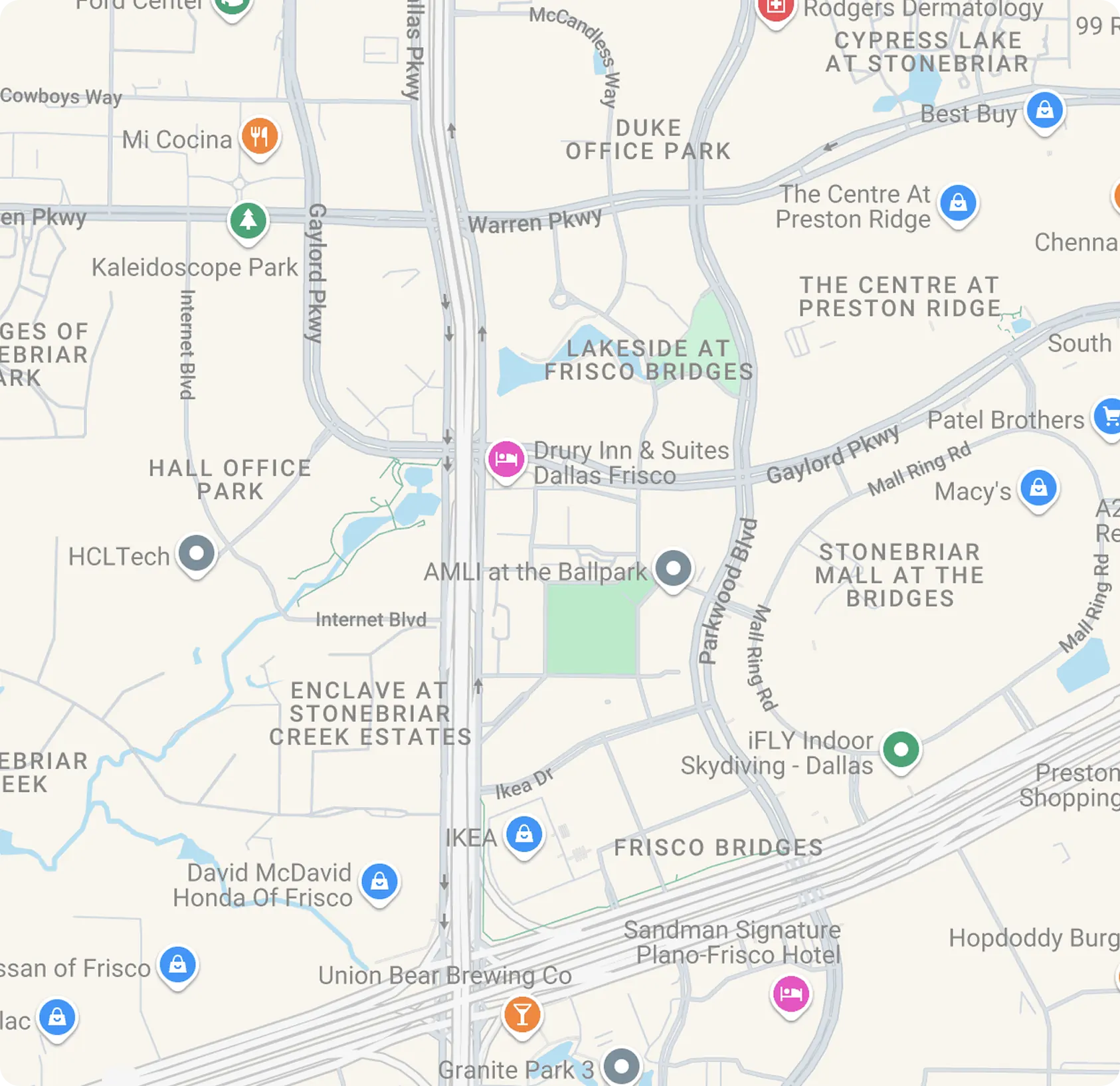Tap Sandman Signature Plano-Frisco Hotel pin
The width and height of the screenshot is (1120, 1086).
pyautogui.click(x=791, y=994)
